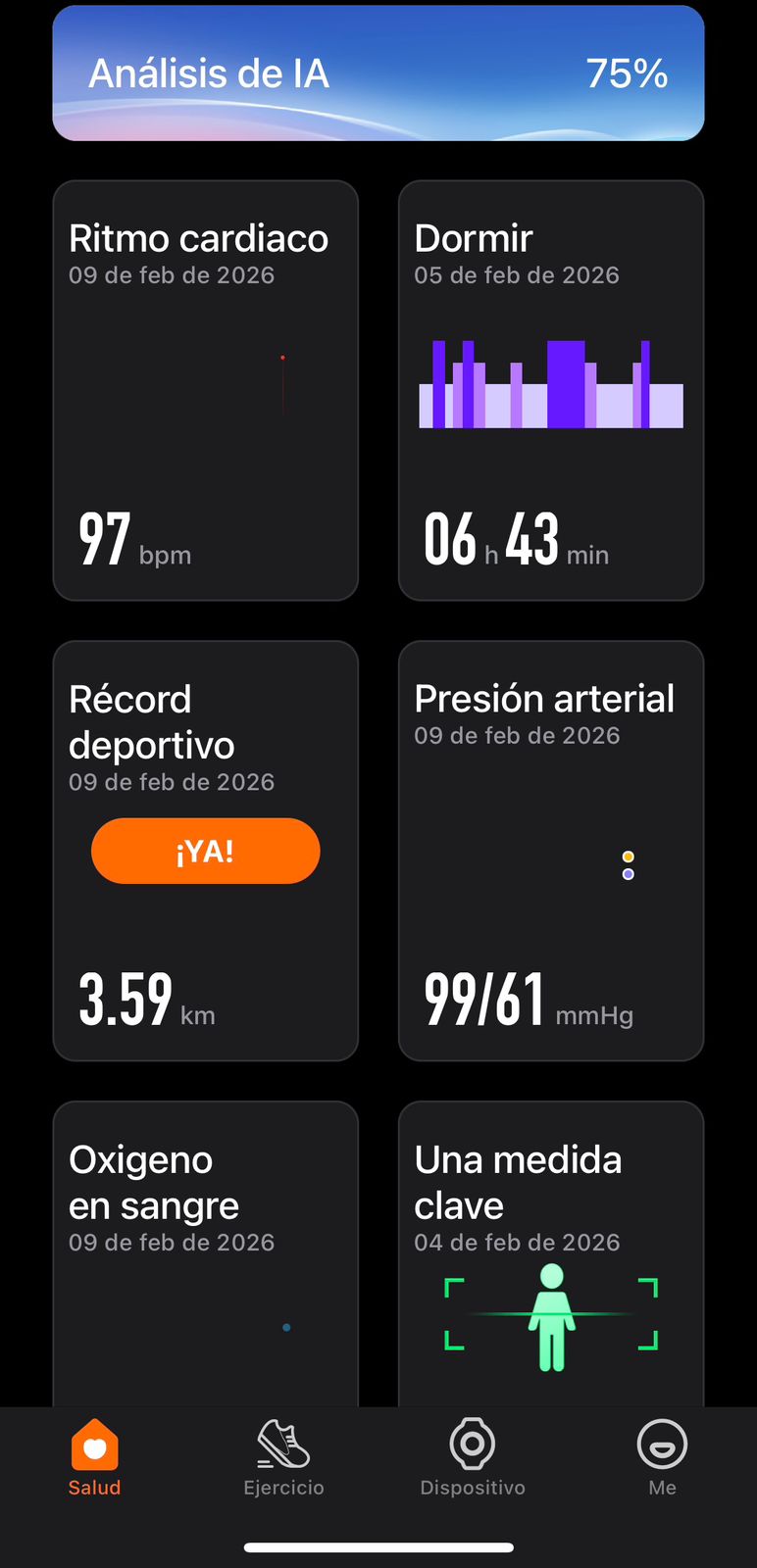Switch to the Ejercicio tab
Screen dimensions: 757x1568
pyautogui.click(x=283, y=1458)
